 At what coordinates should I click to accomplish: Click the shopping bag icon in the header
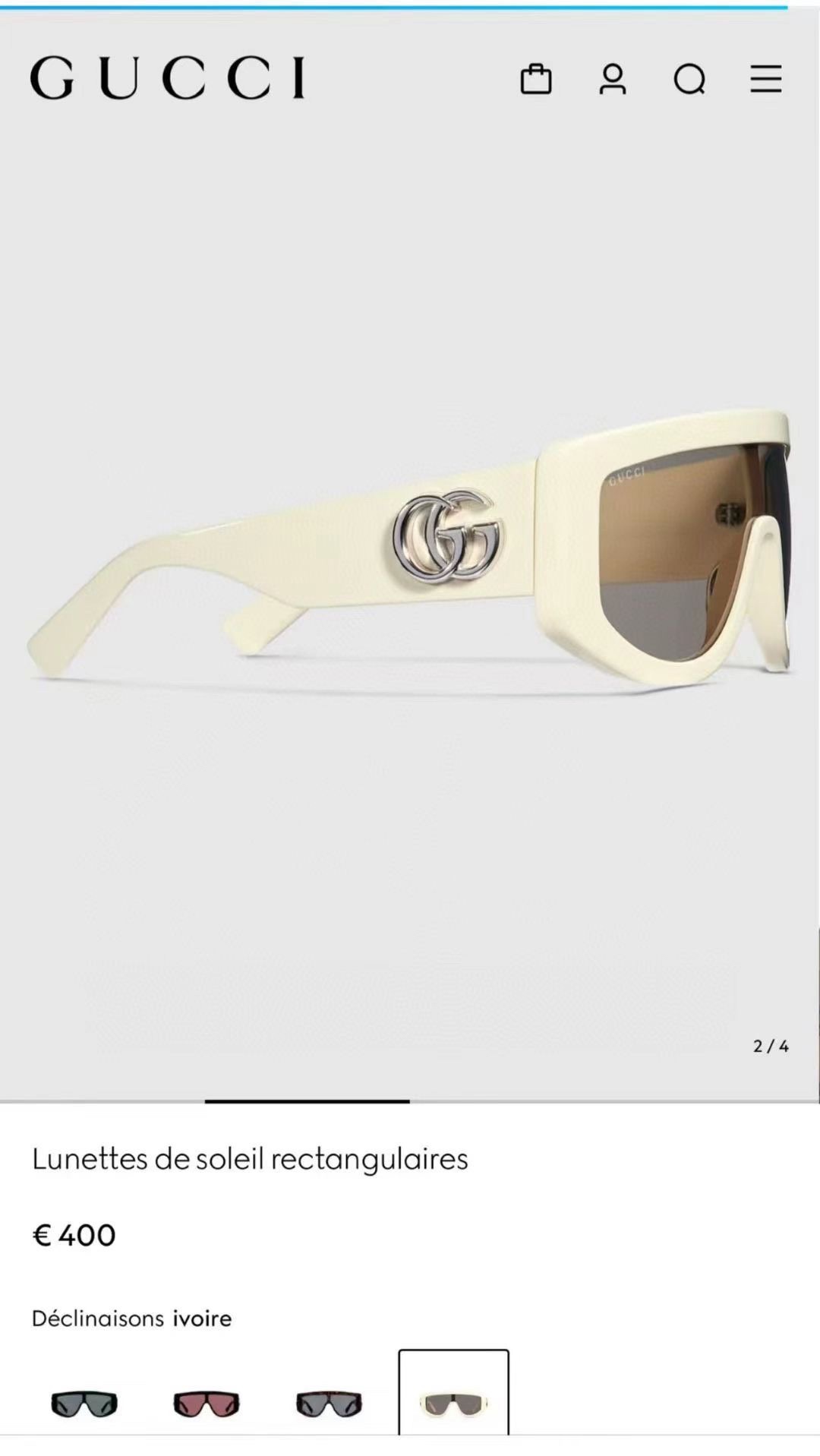pos(537,80)
